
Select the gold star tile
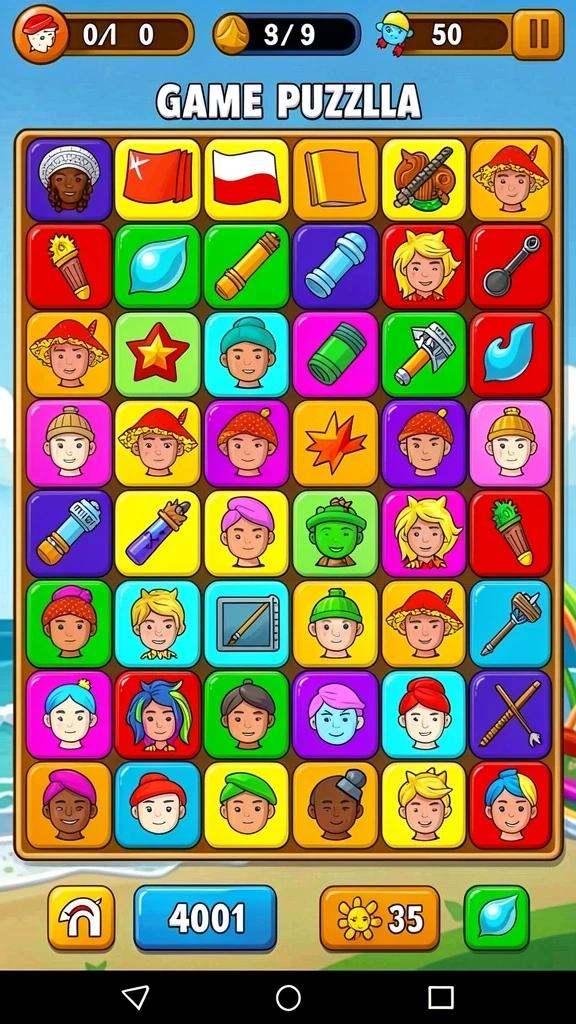coord(157,355)
